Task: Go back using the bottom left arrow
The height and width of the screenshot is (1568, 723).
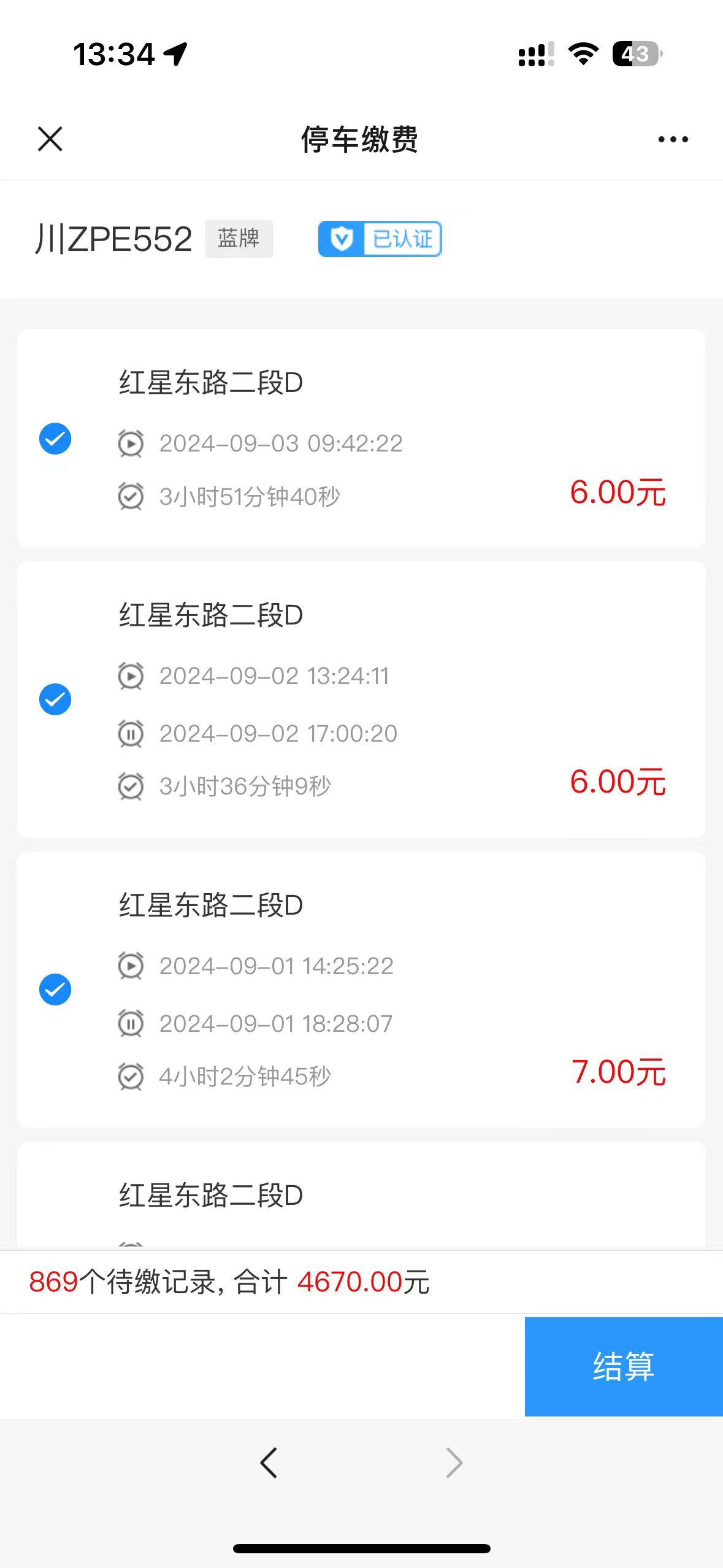Action: click(x=269, y=1462)
